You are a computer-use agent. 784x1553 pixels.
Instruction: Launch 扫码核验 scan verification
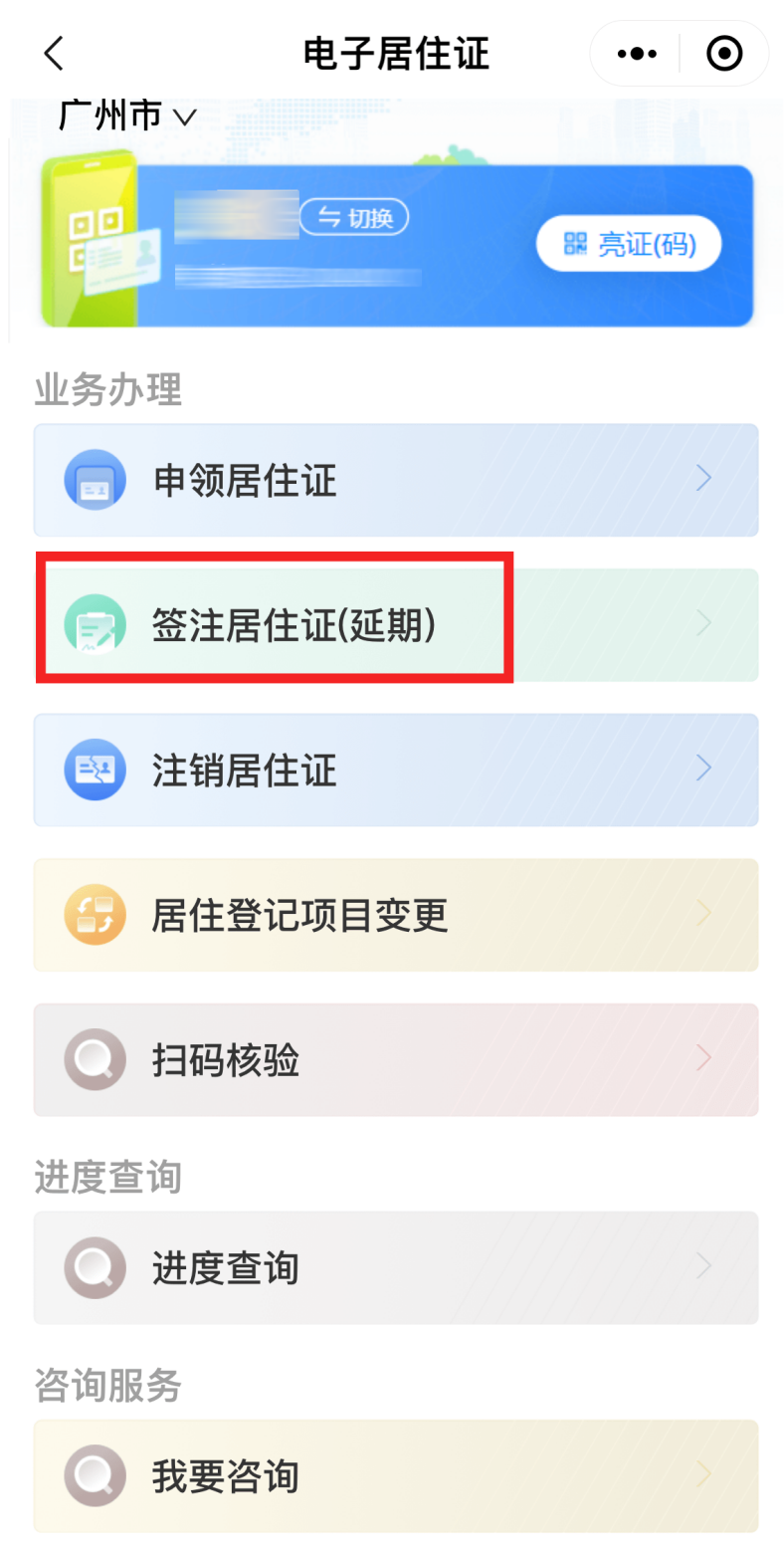(396, 1060)
